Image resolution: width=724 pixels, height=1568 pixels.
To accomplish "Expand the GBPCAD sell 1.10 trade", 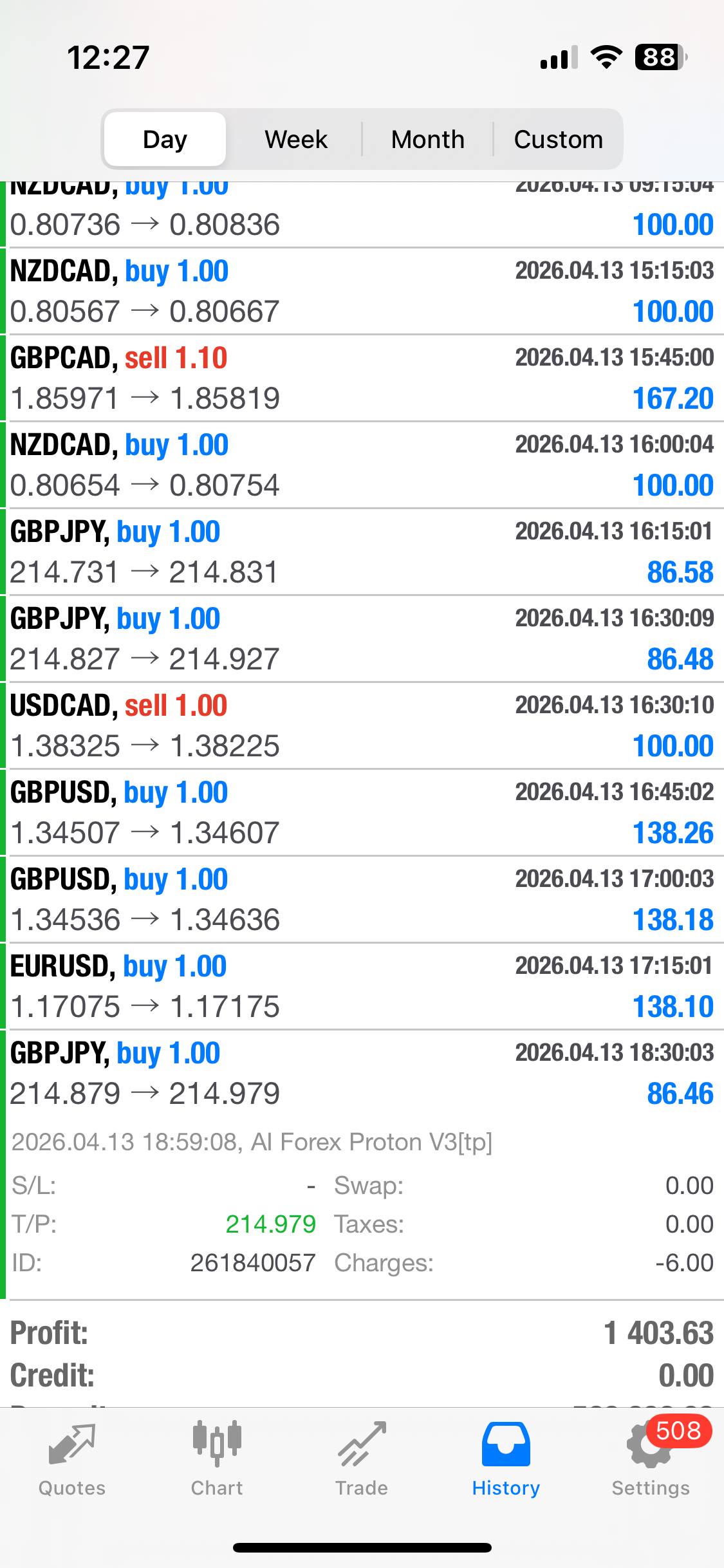I will 362,378.
